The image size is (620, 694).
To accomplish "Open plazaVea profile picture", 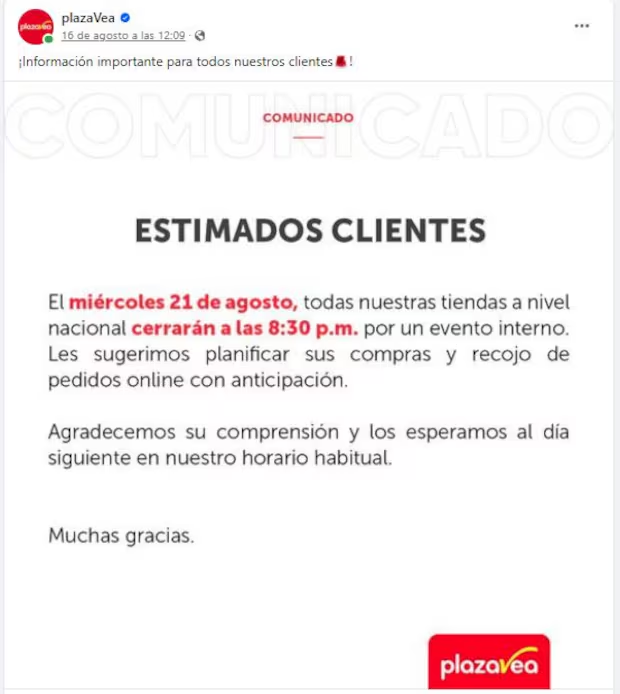I will [36, 27].
